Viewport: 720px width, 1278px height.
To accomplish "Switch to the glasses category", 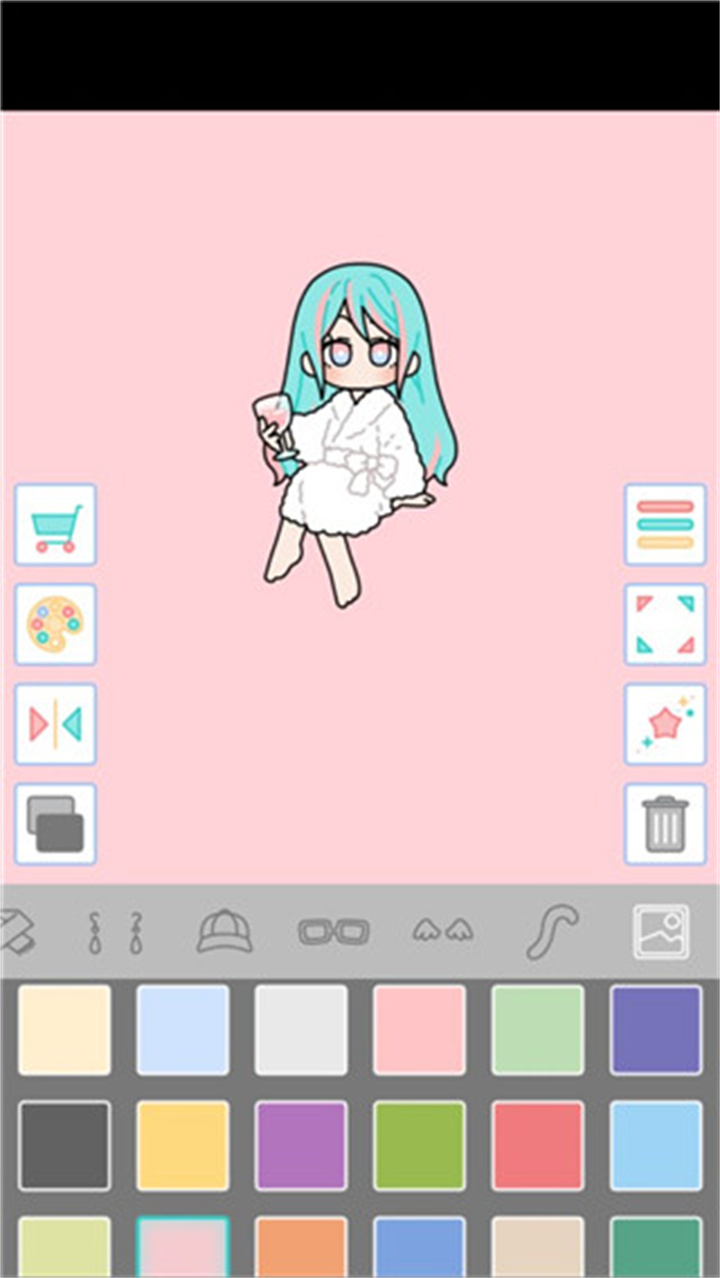I will 334,933.
